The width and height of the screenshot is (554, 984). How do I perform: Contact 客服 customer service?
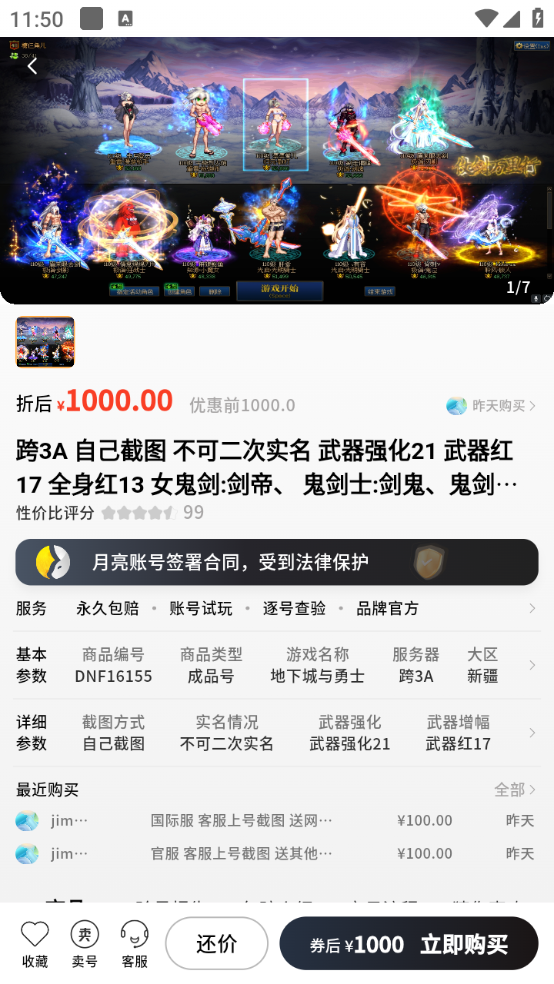(134, 944)
